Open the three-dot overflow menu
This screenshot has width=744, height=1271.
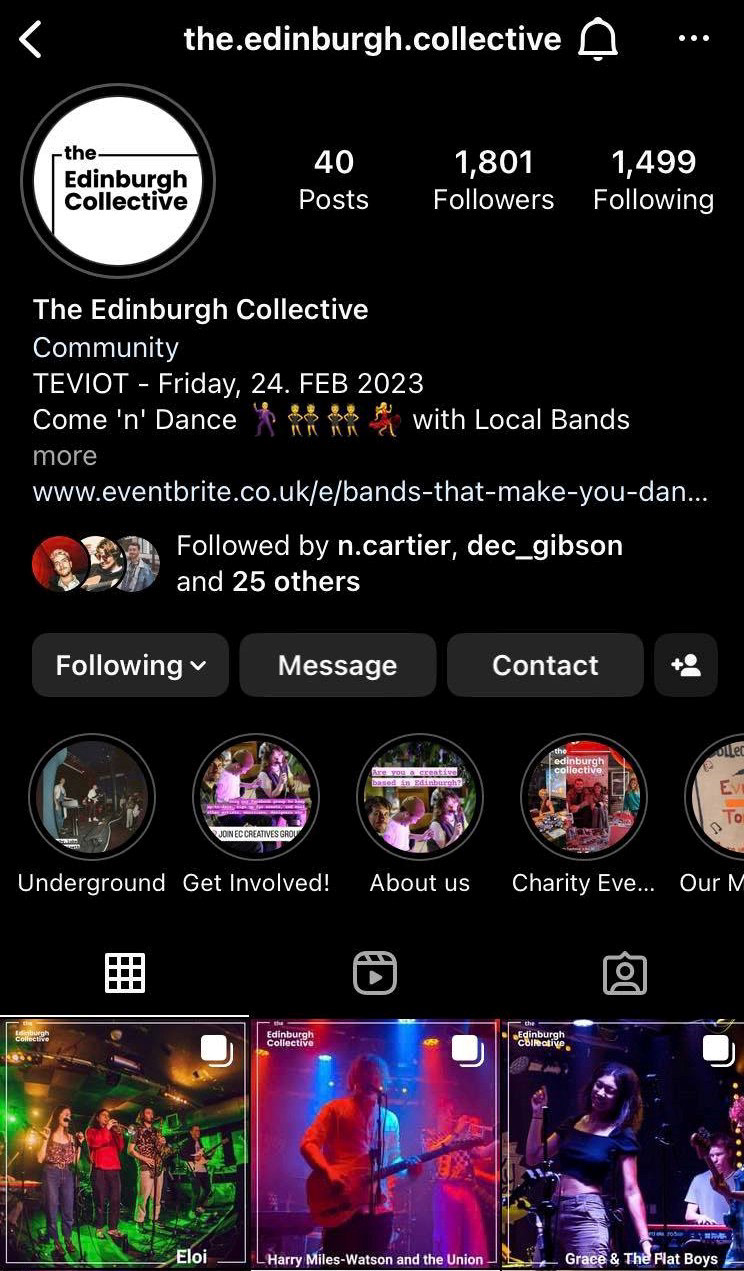tap(693, 39)
